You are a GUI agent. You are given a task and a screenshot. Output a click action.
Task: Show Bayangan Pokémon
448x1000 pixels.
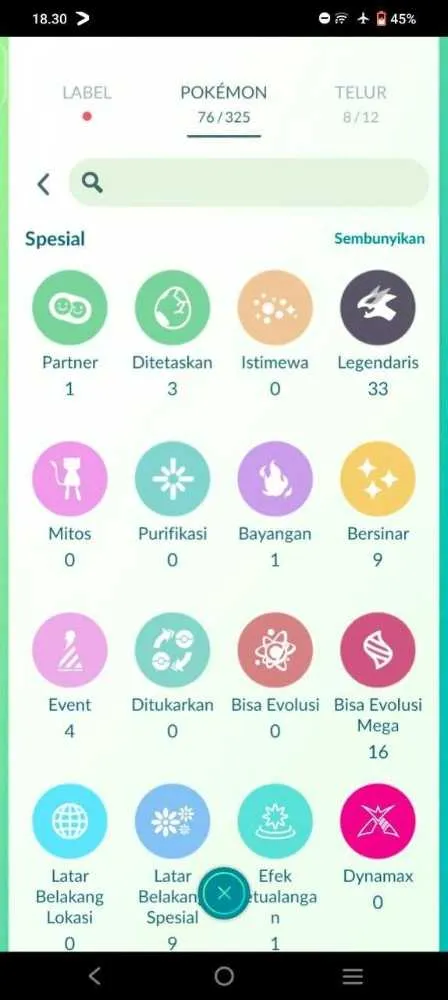coord(275,479)
